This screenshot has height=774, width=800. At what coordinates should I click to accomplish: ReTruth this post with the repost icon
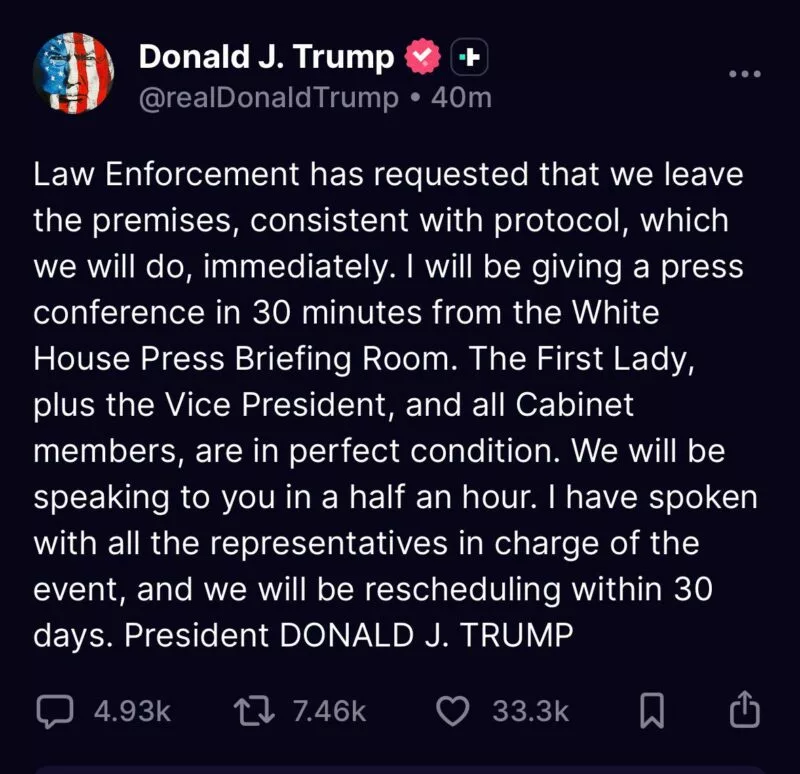[x=247, y=711]
